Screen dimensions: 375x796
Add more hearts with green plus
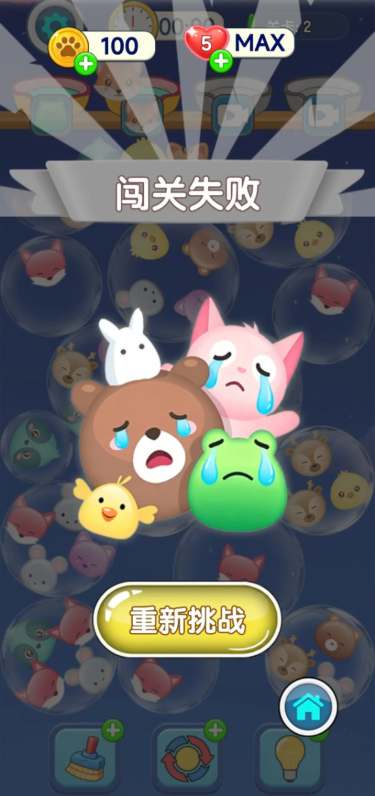(221, 61)
